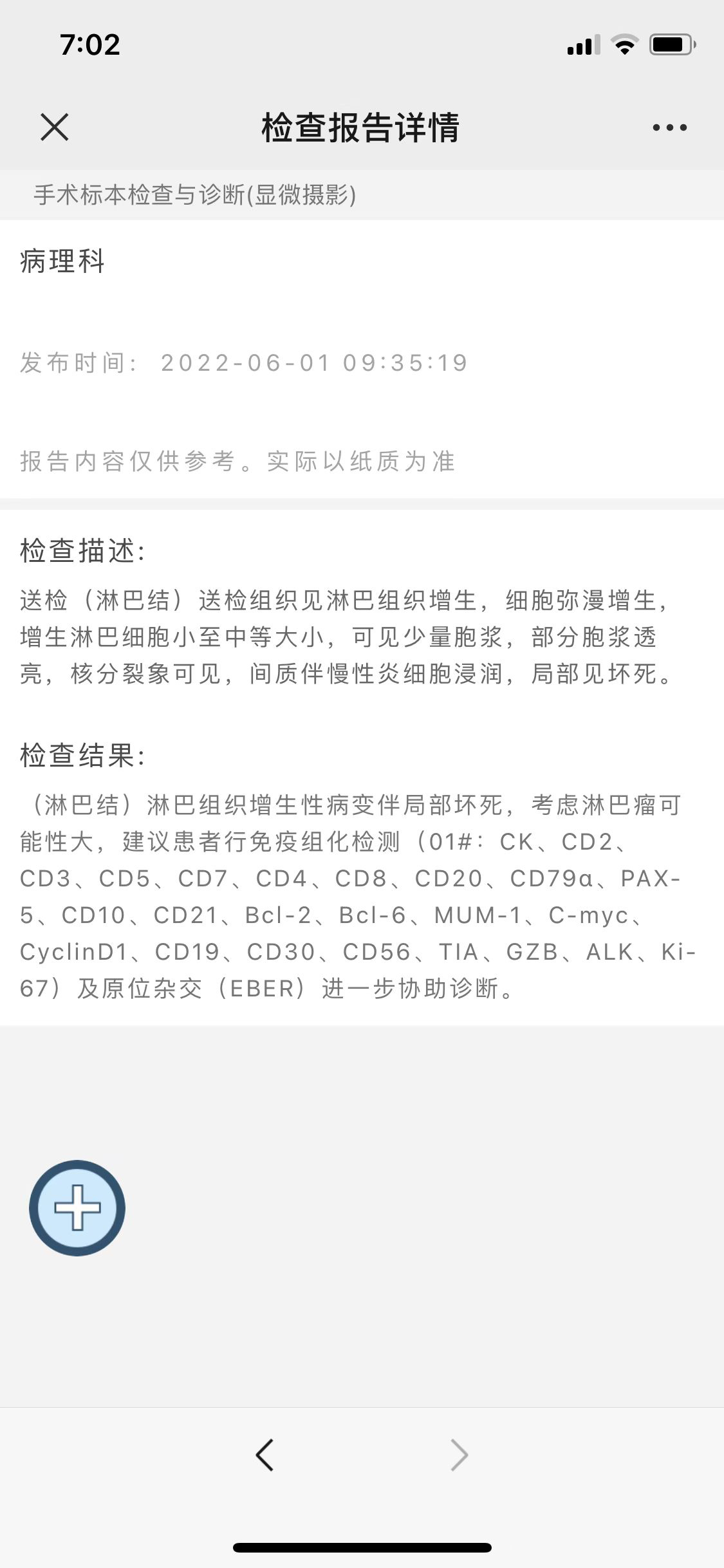
Task: Go back with the left arrow
Action: (x=265, y=1455)
